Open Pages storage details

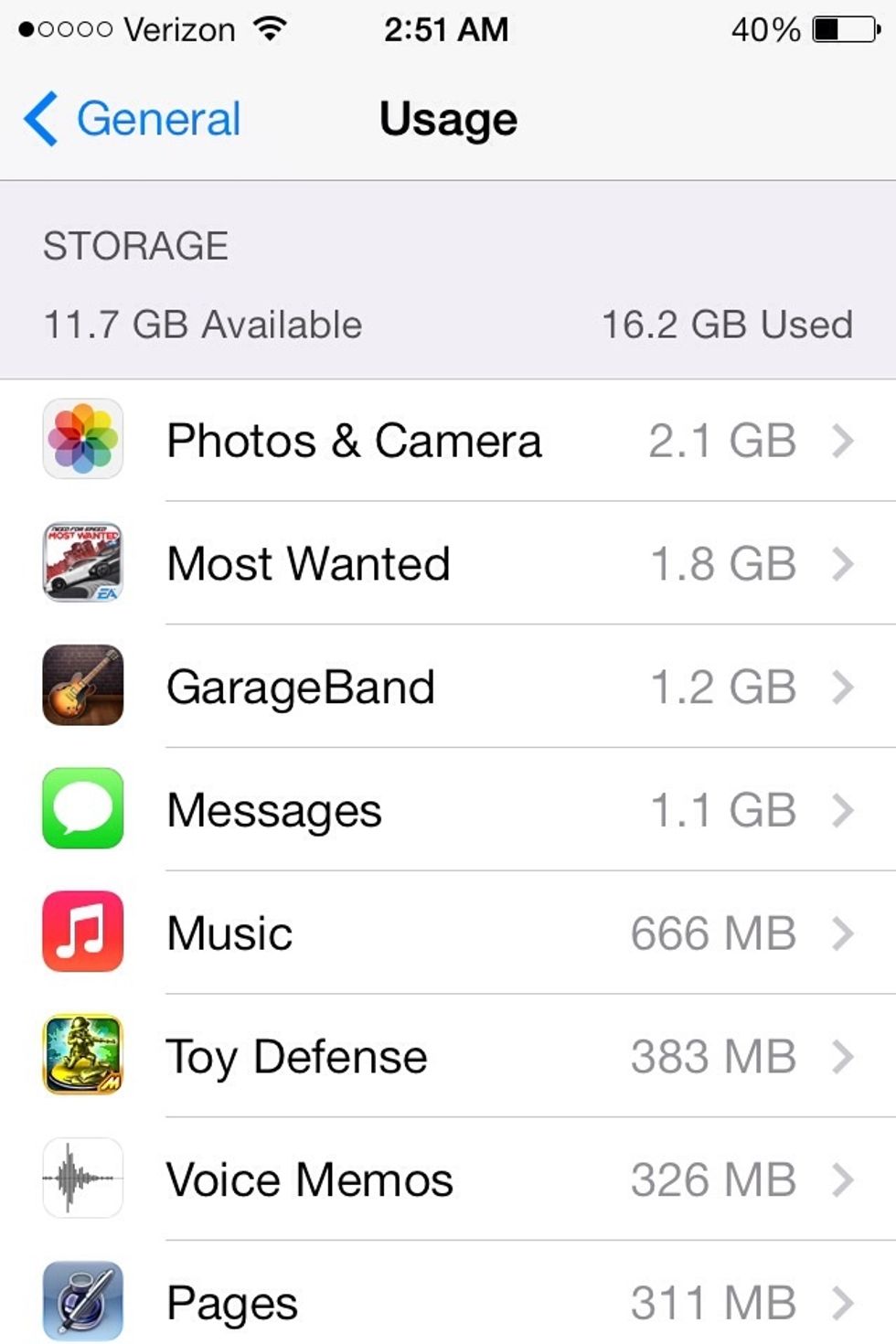[x=448, y=1302]
